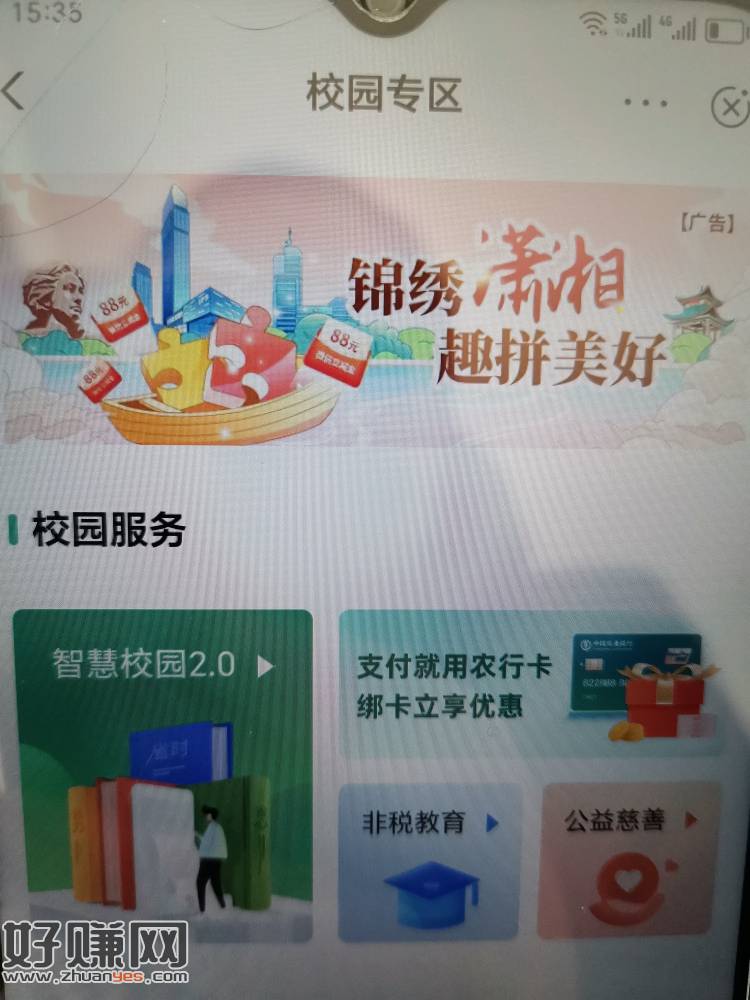Open 公益慈善 service
This screenshot has height=1000, width=750.
coord(630,860)
